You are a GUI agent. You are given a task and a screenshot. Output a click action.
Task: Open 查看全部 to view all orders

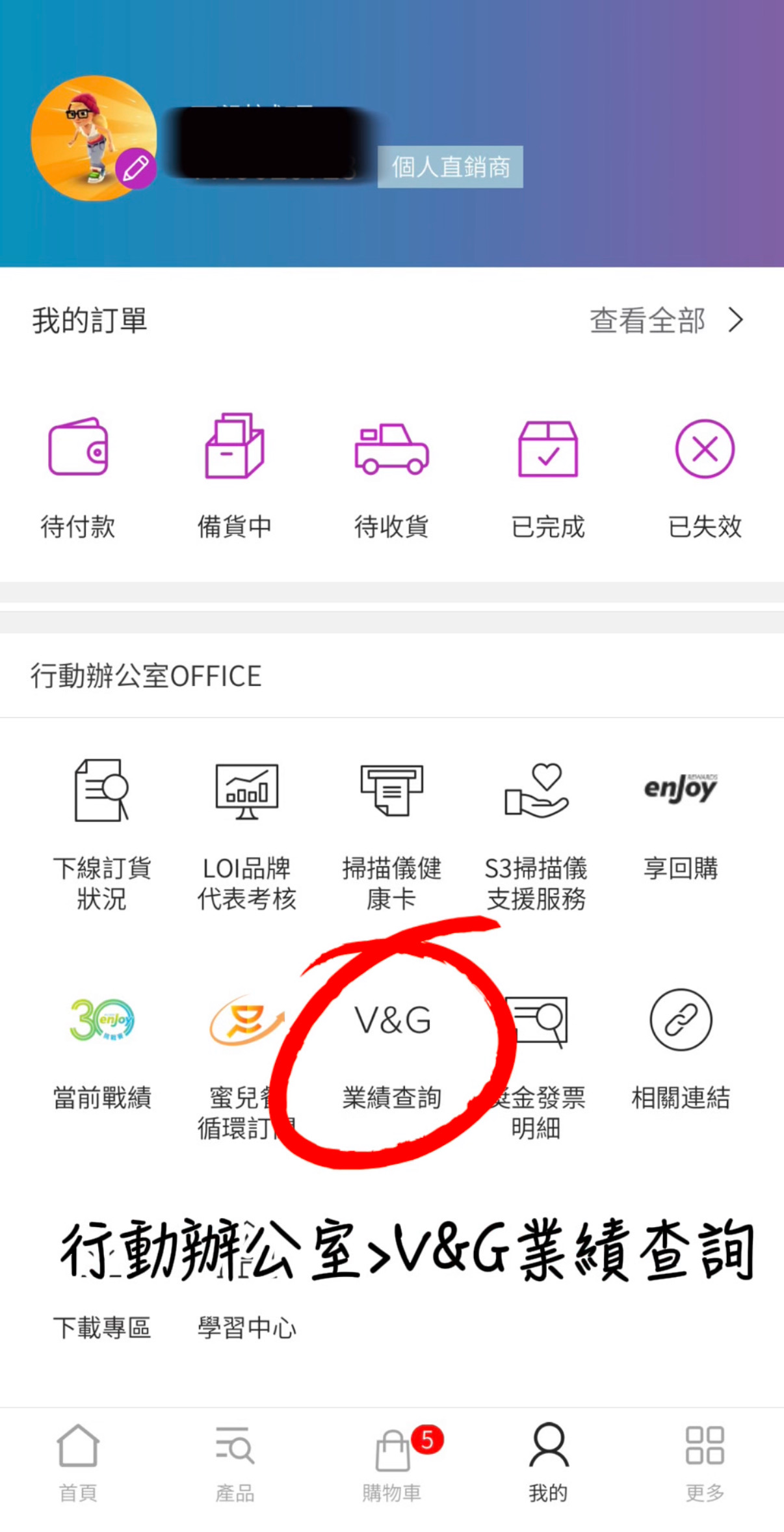(666, 321)
